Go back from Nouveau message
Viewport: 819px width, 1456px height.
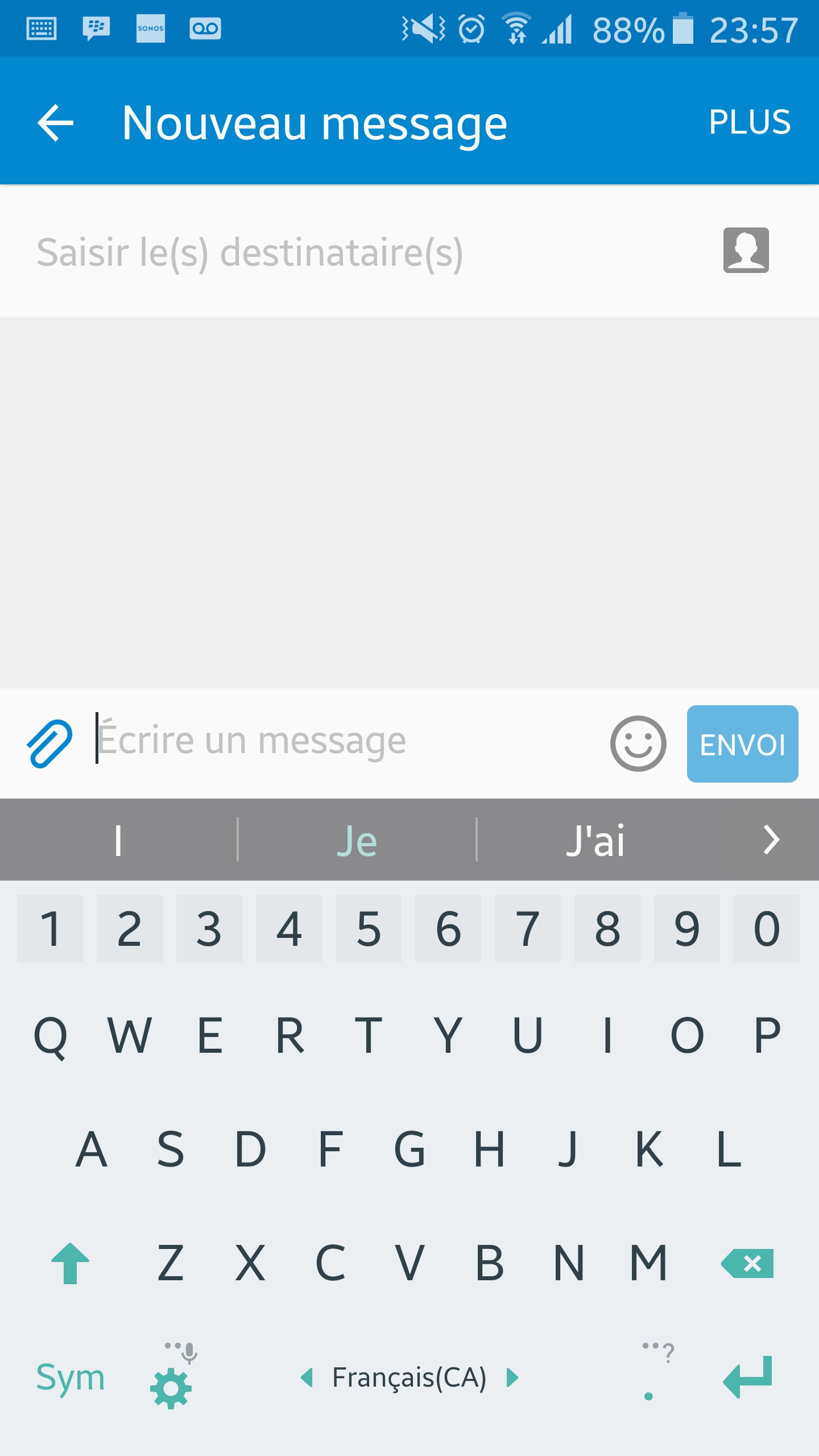[x=55, y=122]
